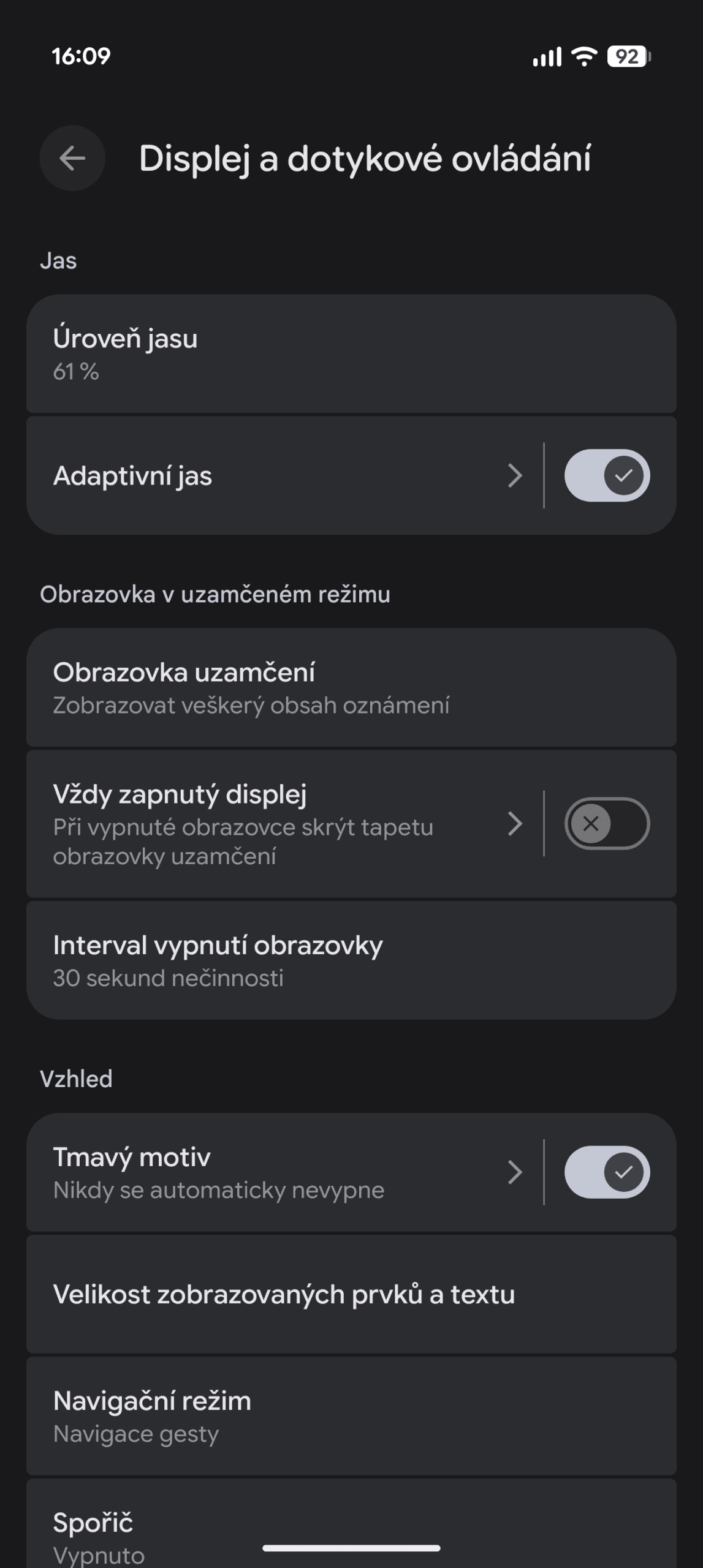Go back from Displej a dotykové ovládání

tap(72, 159)
